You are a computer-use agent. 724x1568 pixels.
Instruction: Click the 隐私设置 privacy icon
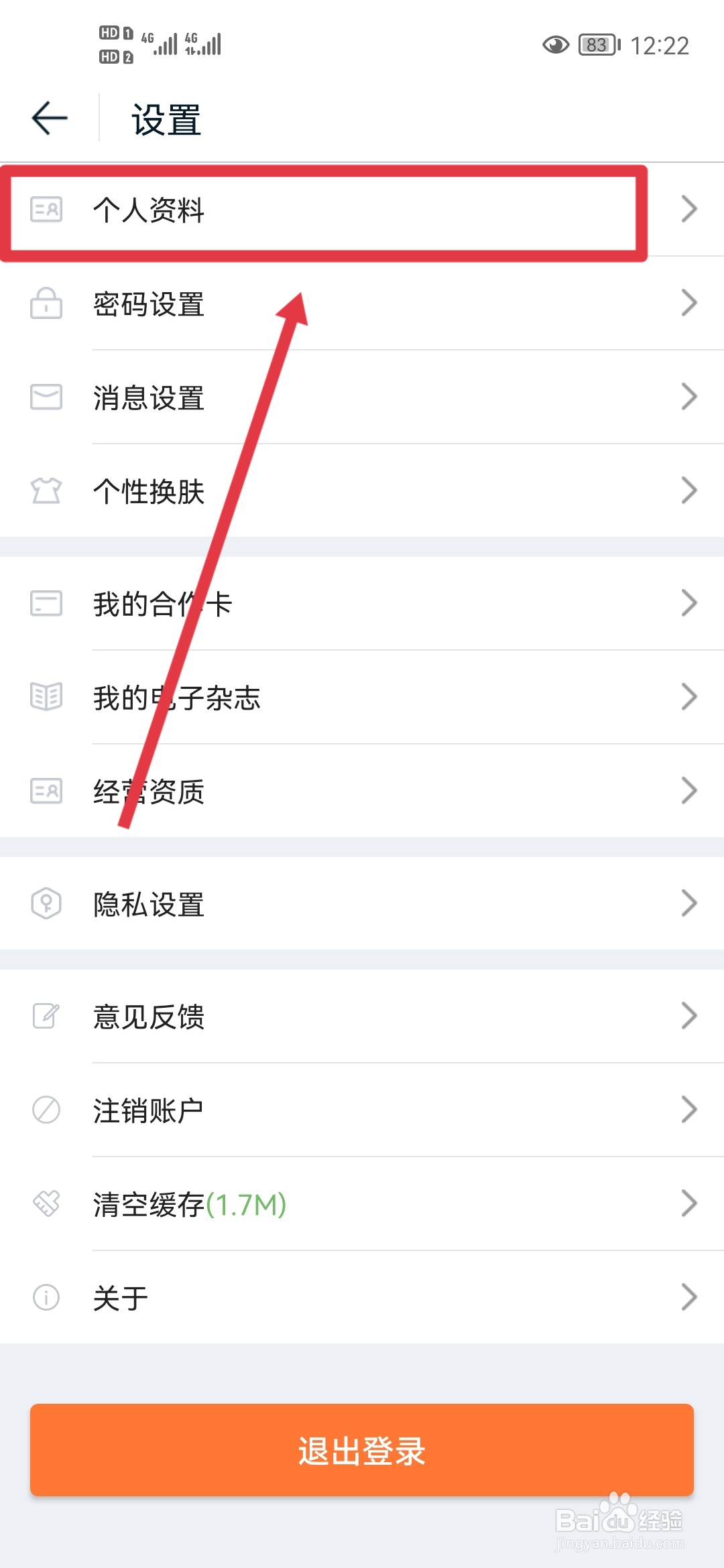coord(46,904)
